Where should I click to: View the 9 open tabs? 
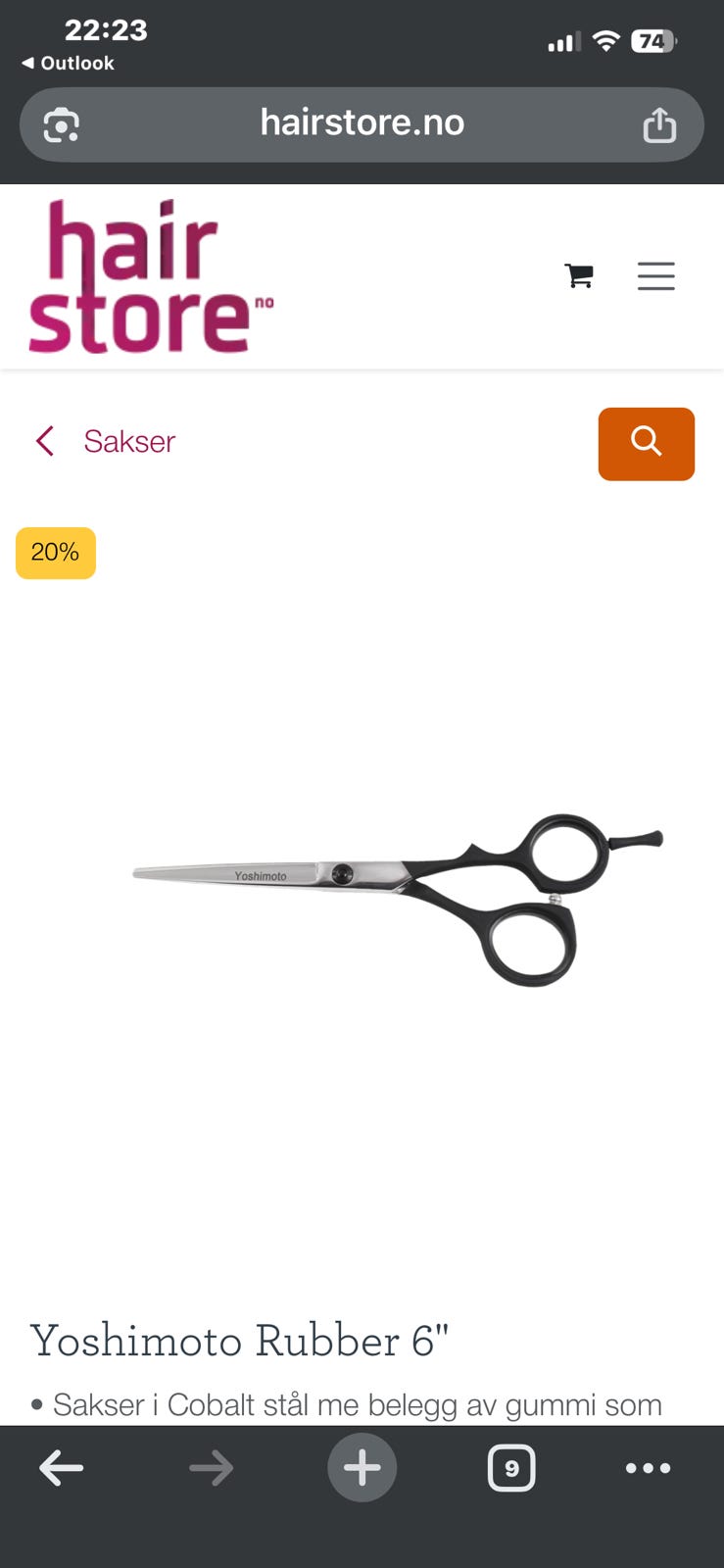(x=511, y=1467)
